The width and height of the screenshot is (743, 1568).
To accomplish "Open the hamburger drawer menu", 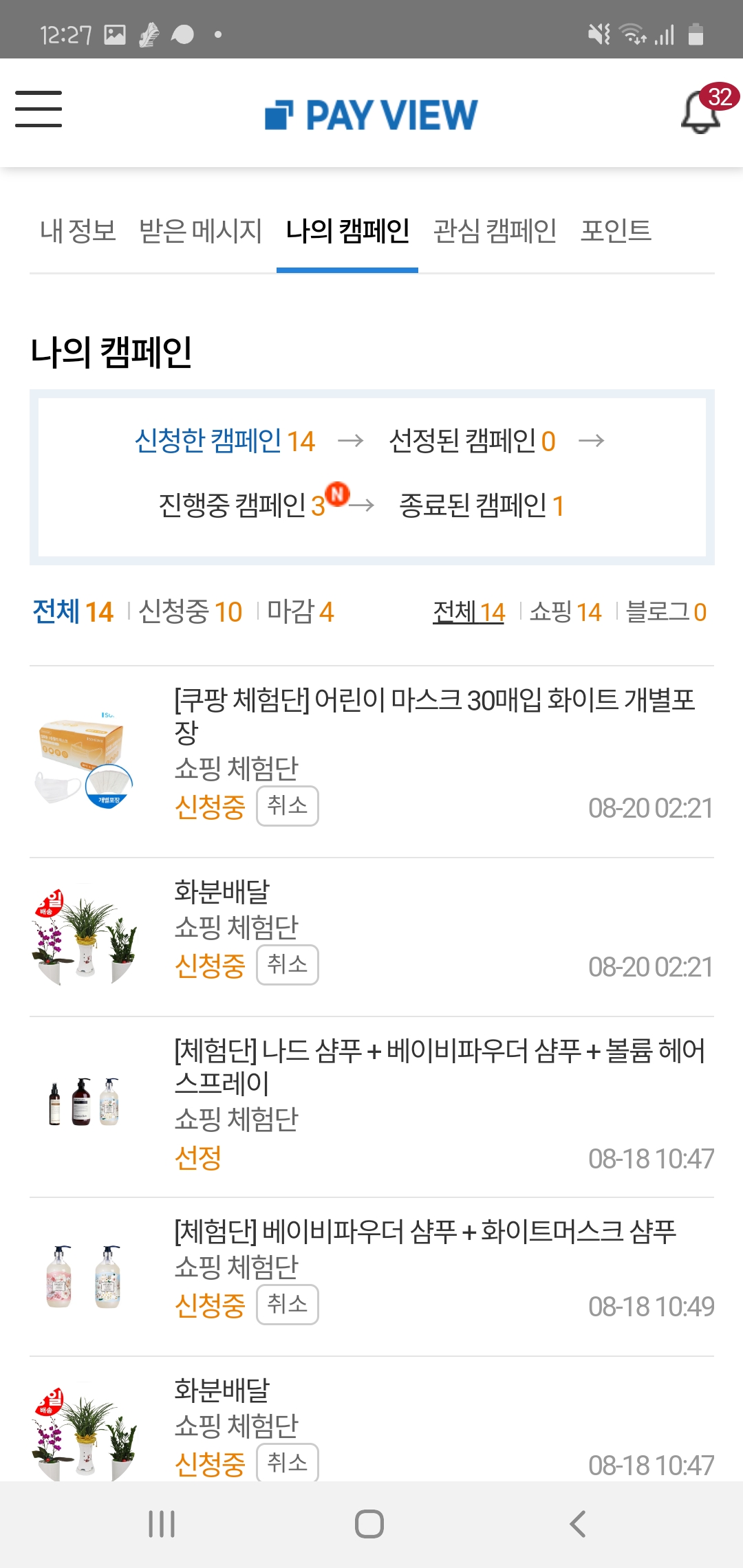I will [x=39, y=109].
